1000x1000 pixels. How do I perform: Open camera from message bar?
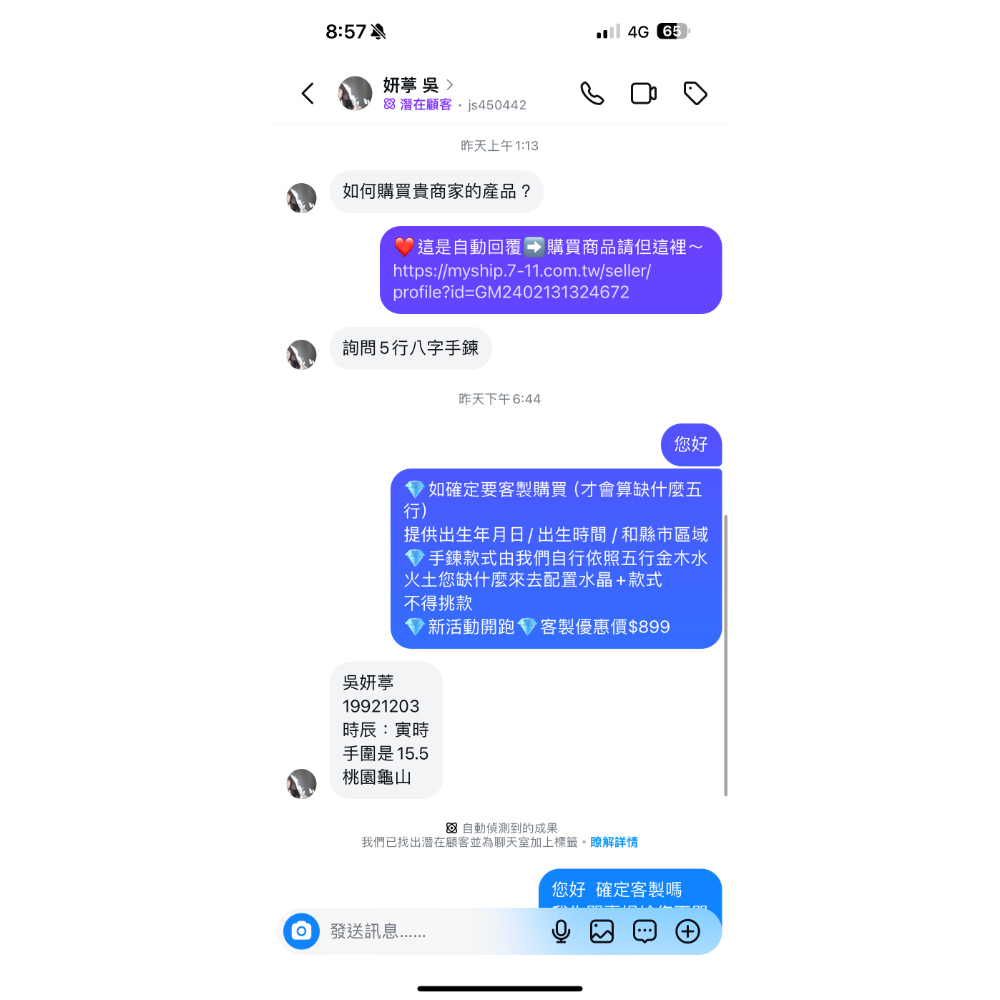pos(301,931)
